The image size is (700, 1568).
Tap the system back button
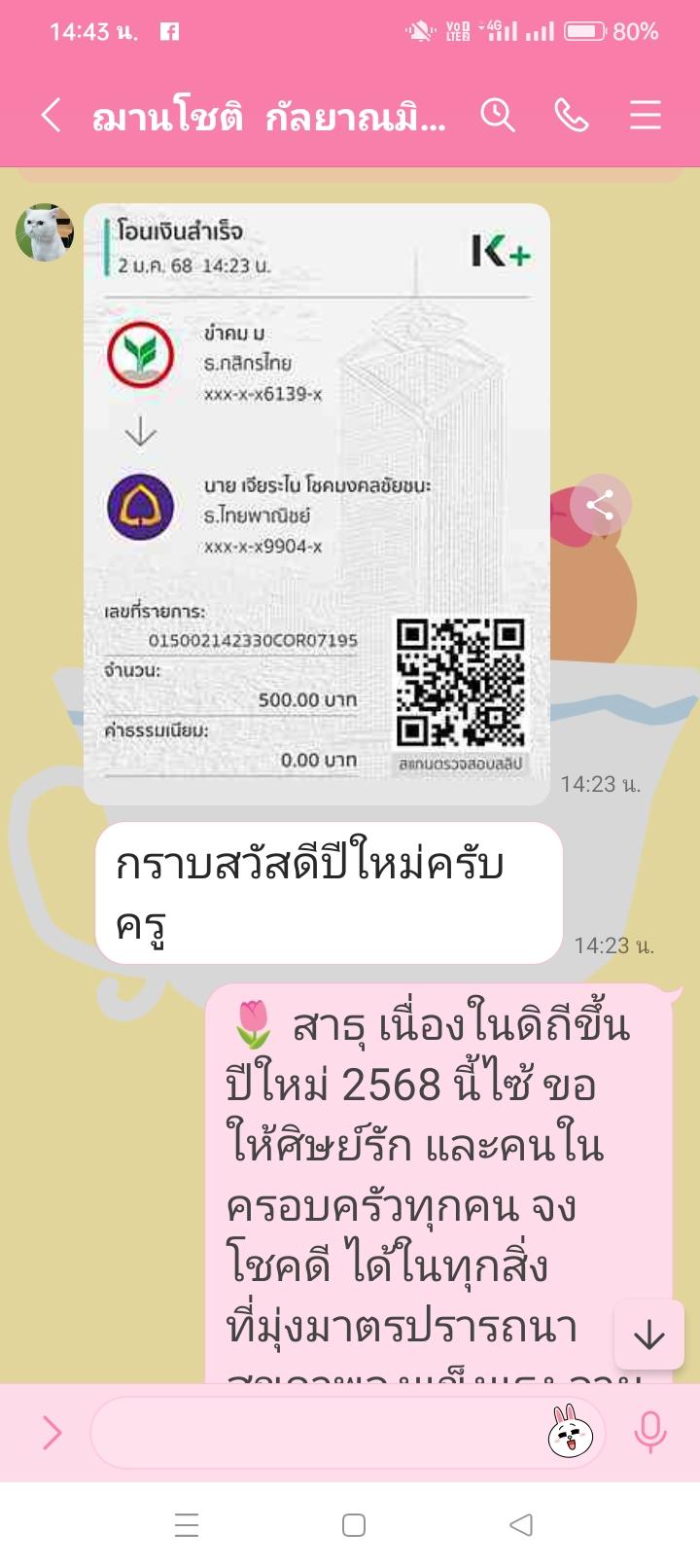[x=521, y=1524]
